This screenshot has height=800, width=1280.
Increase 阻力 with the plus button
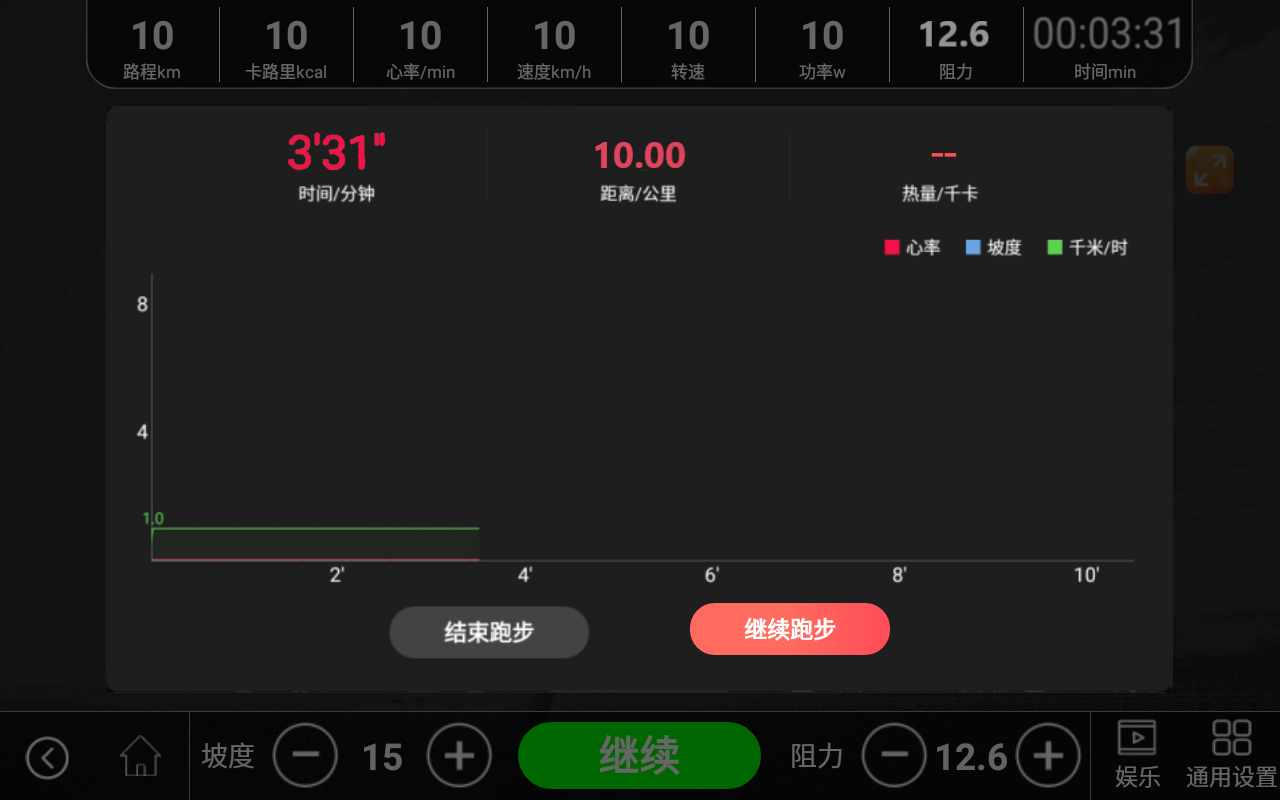[1048, 756]
